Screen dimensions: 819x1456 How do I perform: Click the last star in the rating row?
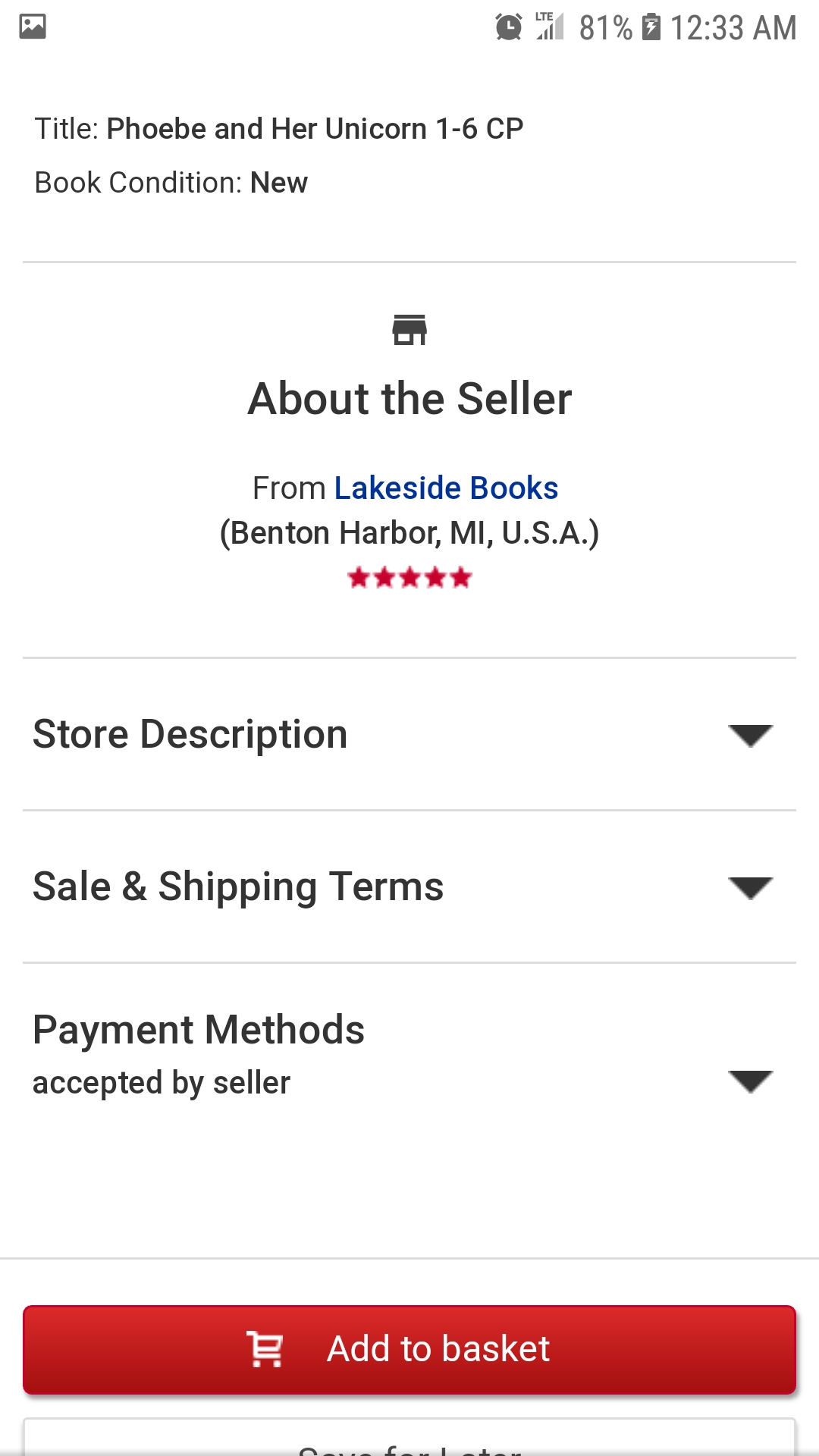[460, 578]
